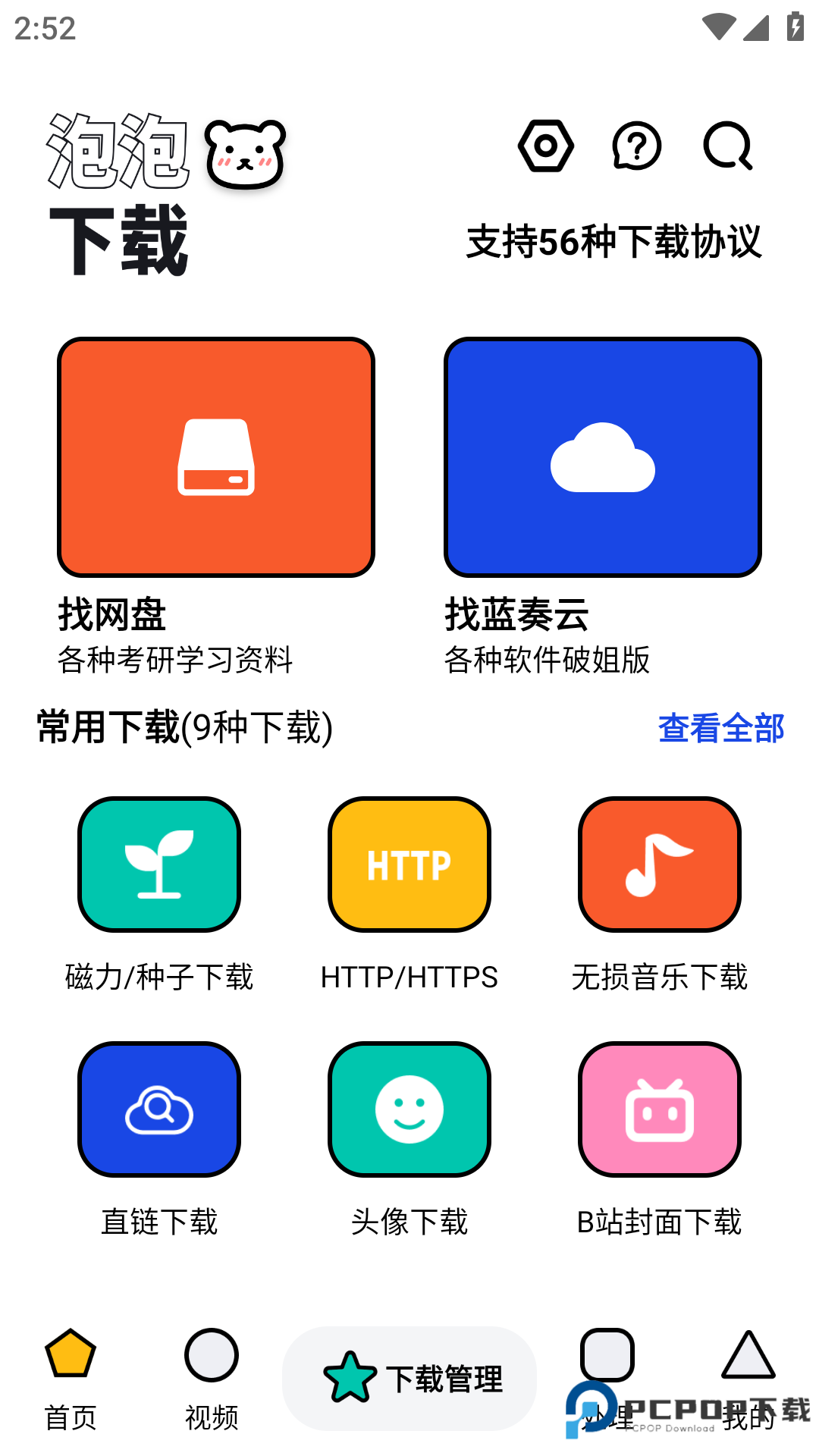Select the 头像下载 smiley icon

point(409,1109)
